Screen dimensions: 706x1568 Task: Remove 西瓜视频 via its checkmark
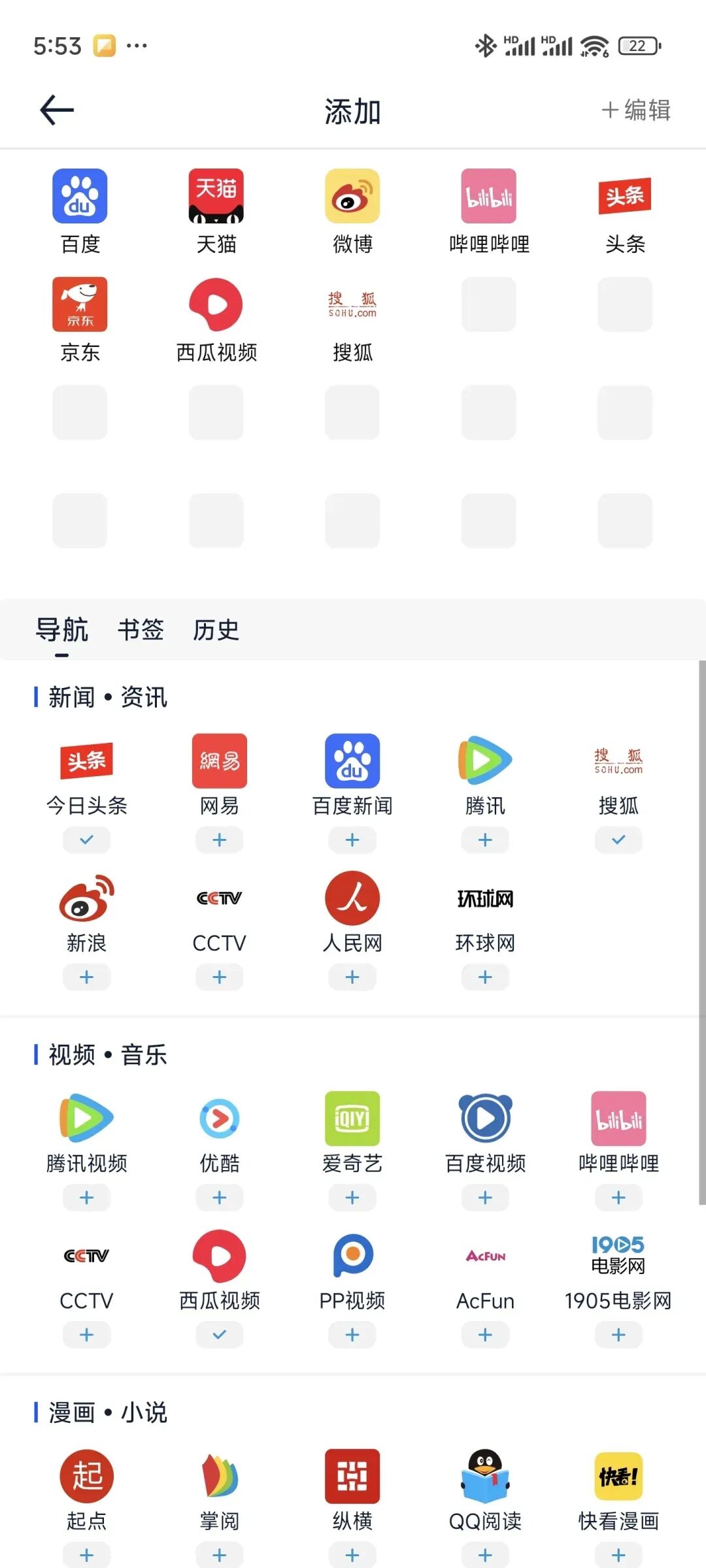click(220, 1335)
